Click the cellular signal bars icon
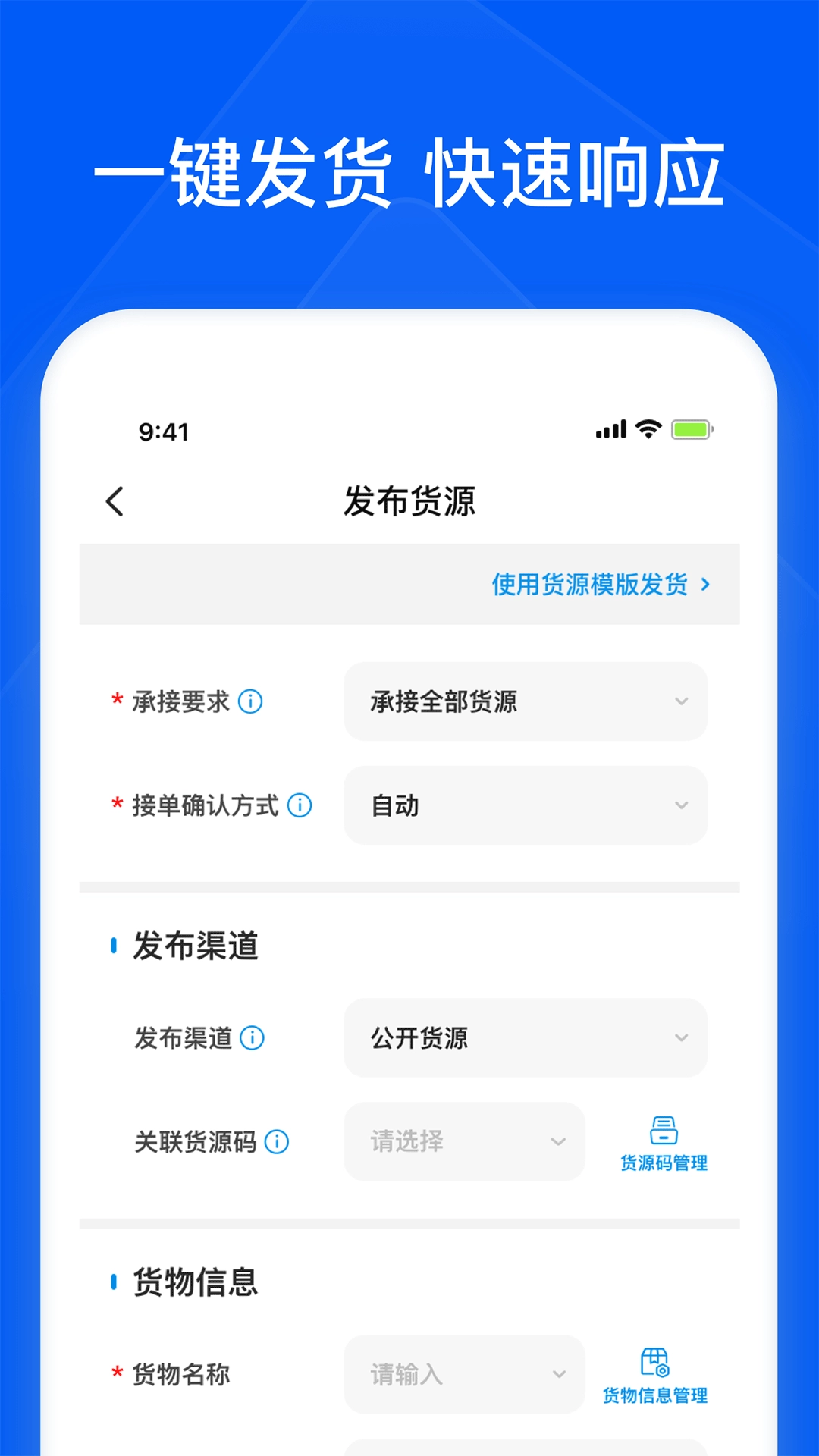 pos(609,428)
